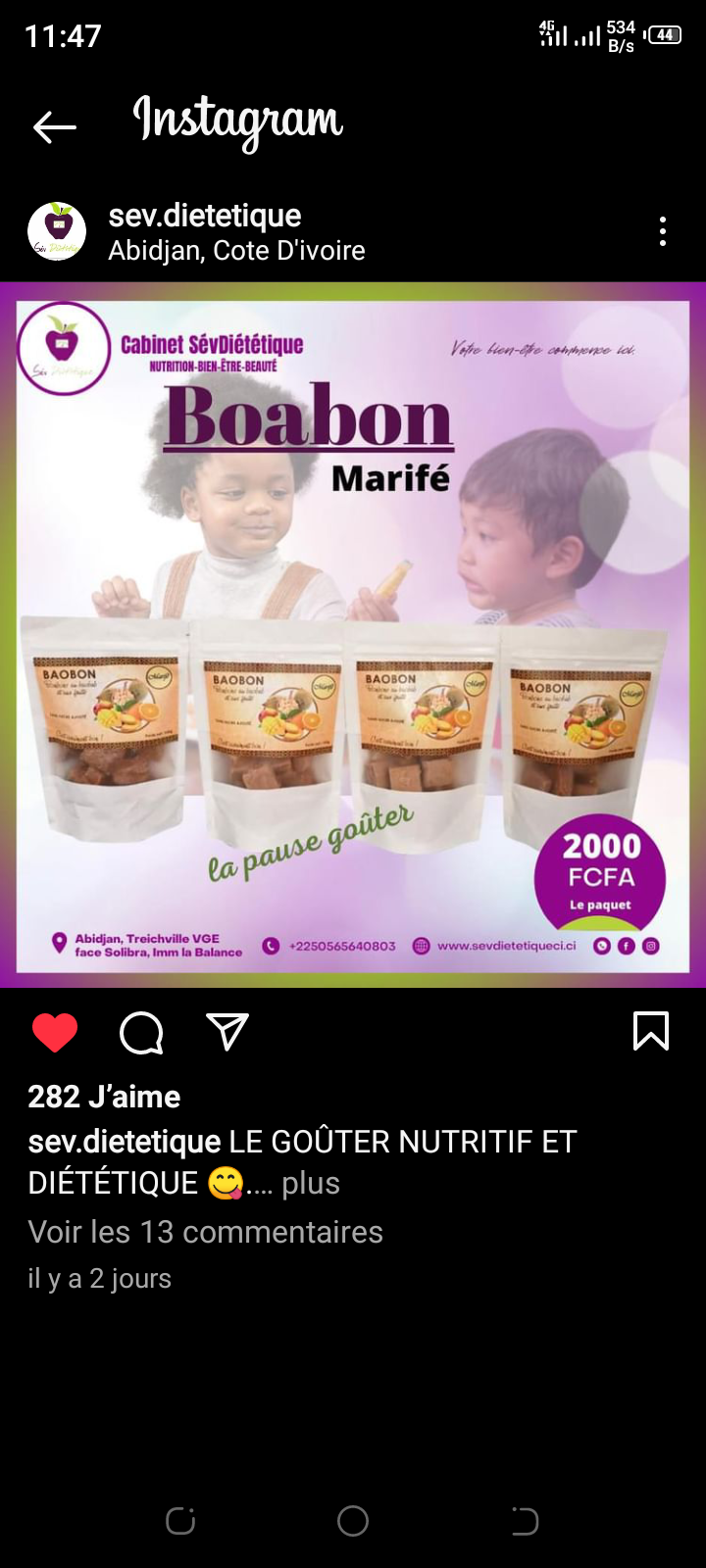Save the post with the bookmark icon
The height and width of the screenshot is (1568, 706).
pos(651,1032)
